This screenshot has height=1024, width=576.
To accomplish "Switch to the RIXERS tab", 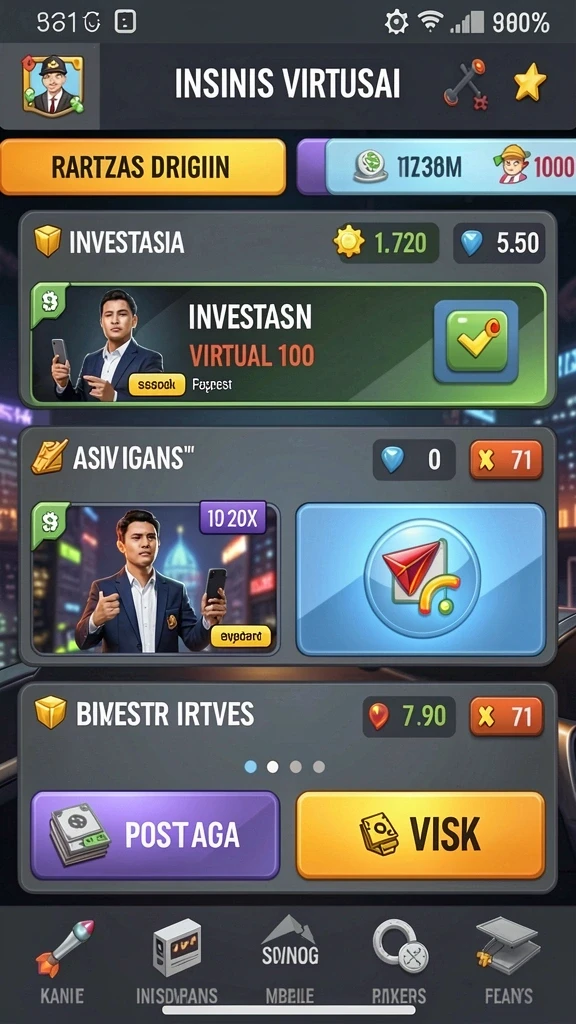I will coord(399,963).
